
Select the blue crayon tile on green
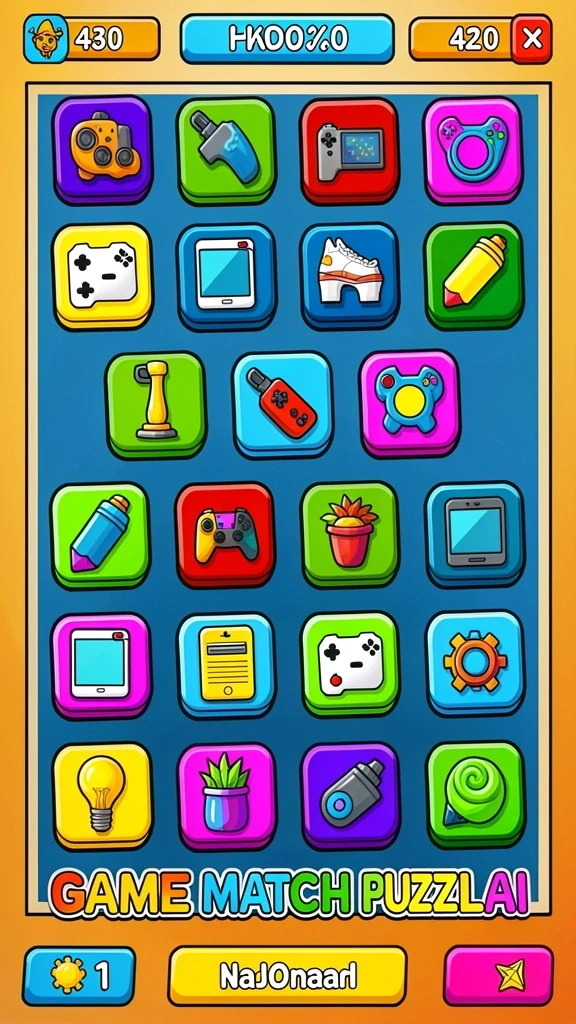point(101,535)
